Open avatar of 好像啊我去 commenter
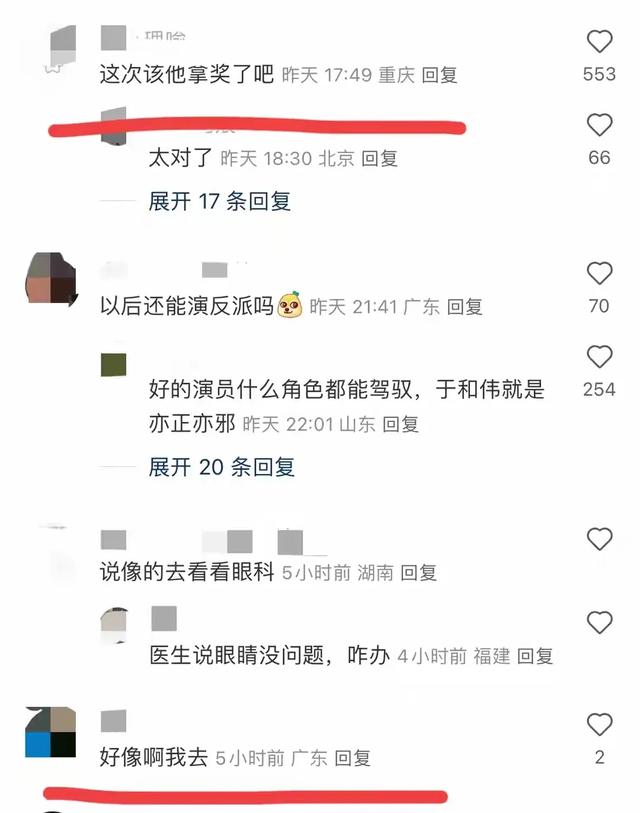 (50, 731)
